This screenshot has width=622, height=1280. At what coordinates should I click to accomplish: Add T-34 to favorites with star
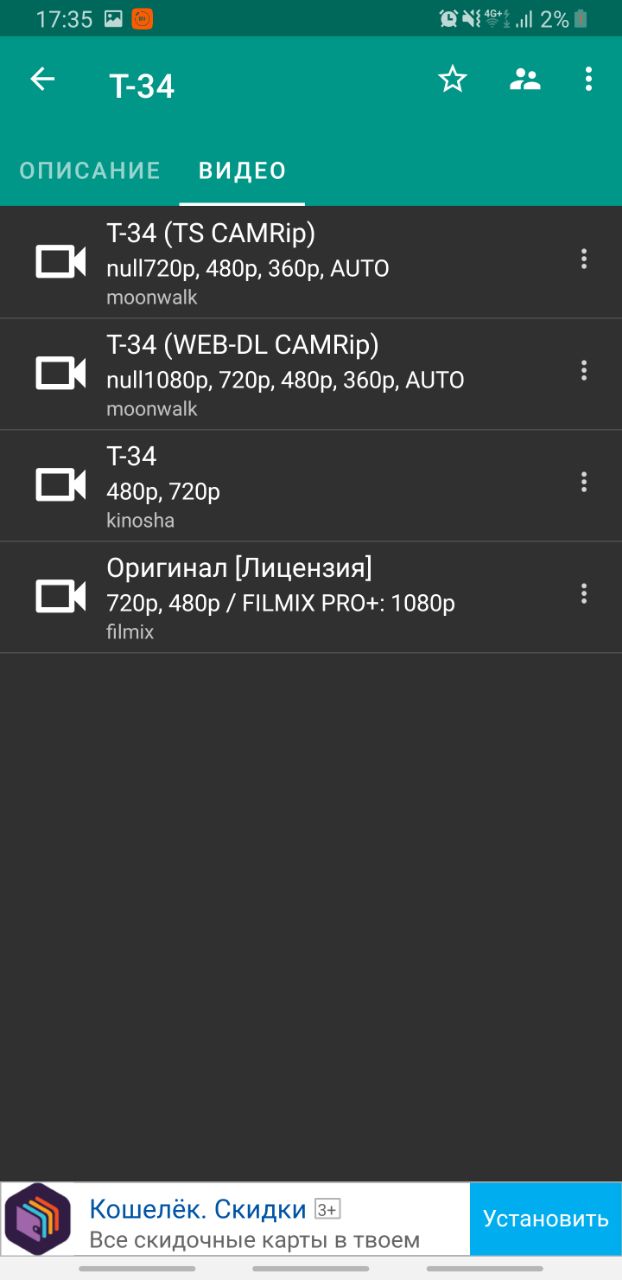click(453, 80)
